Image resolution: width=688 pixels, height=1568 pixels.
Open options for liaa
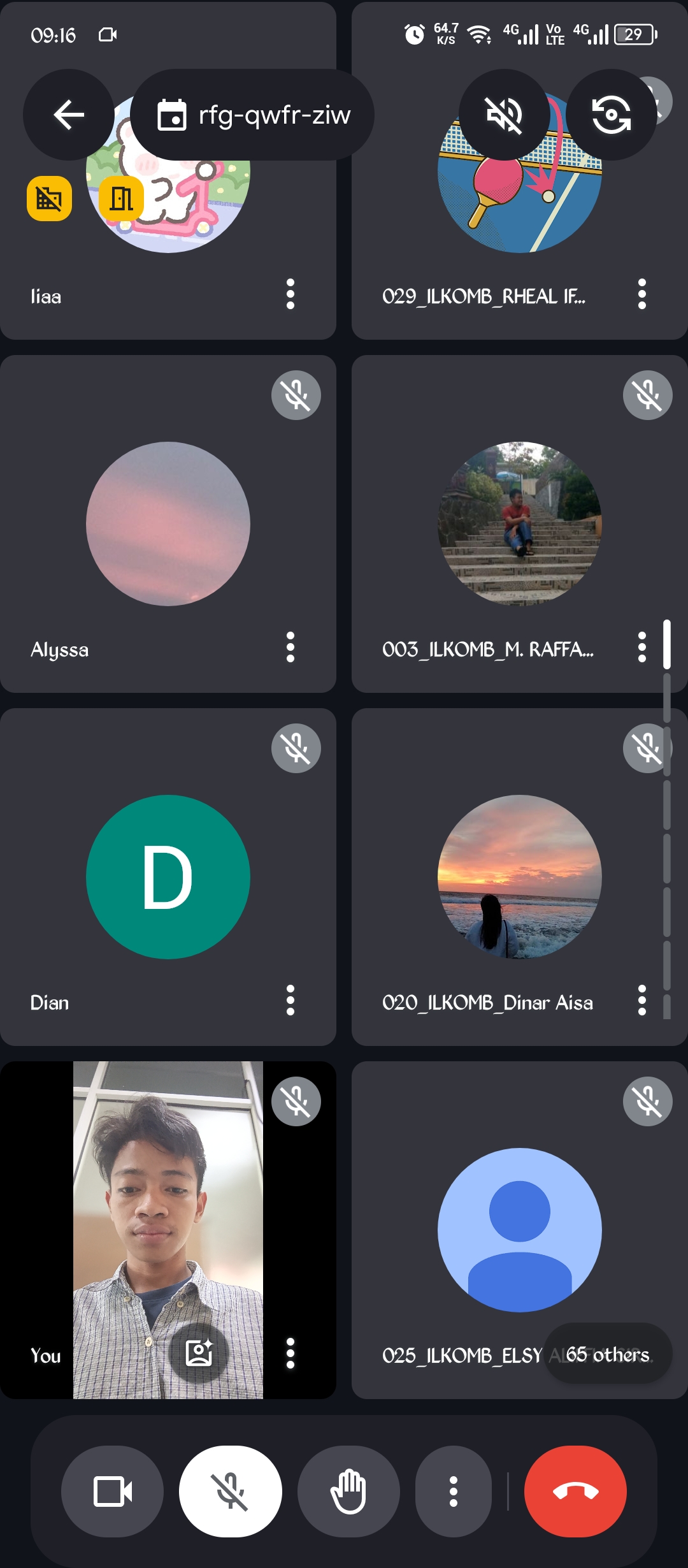click(290, 294)
